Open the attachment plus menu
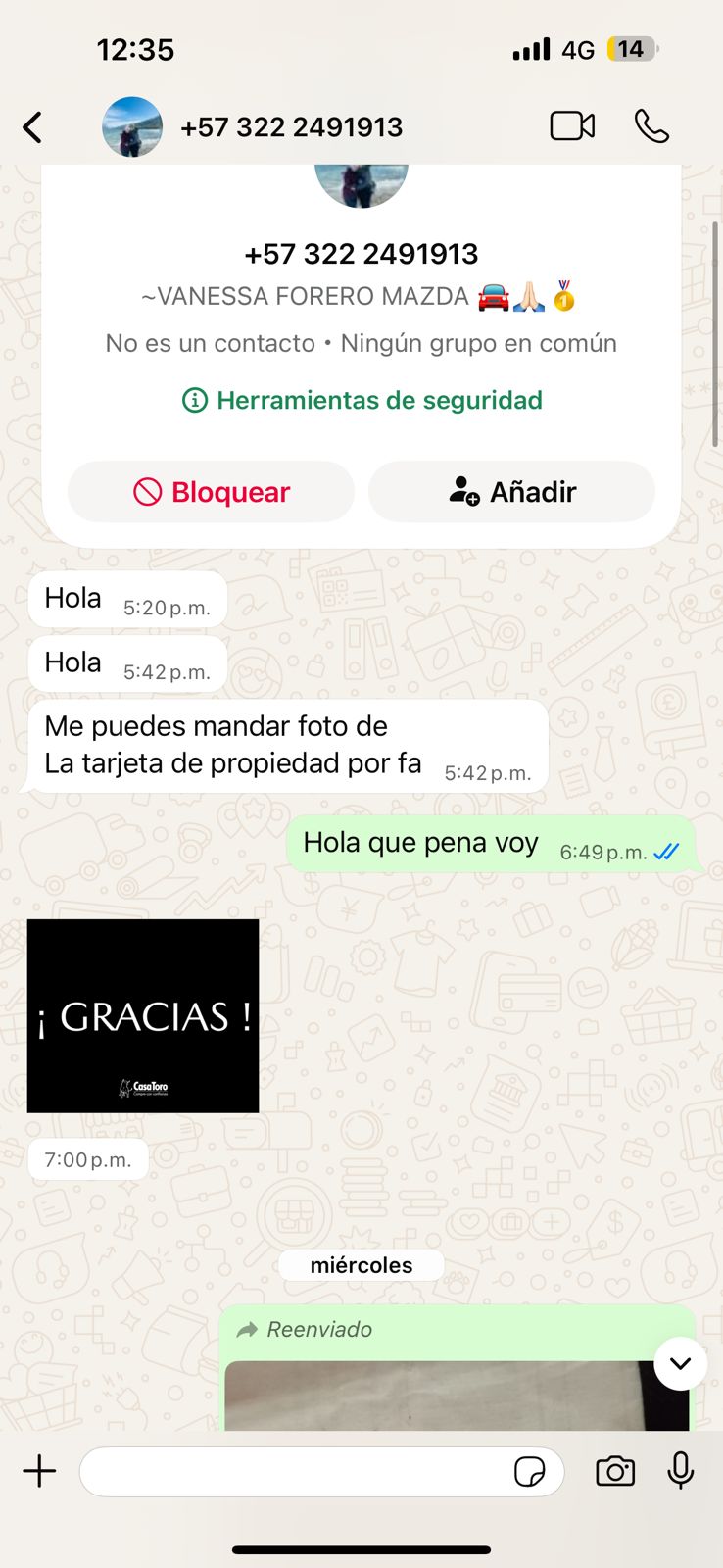The height and width of the screenshot is (1568, 723). point(40,1471)
